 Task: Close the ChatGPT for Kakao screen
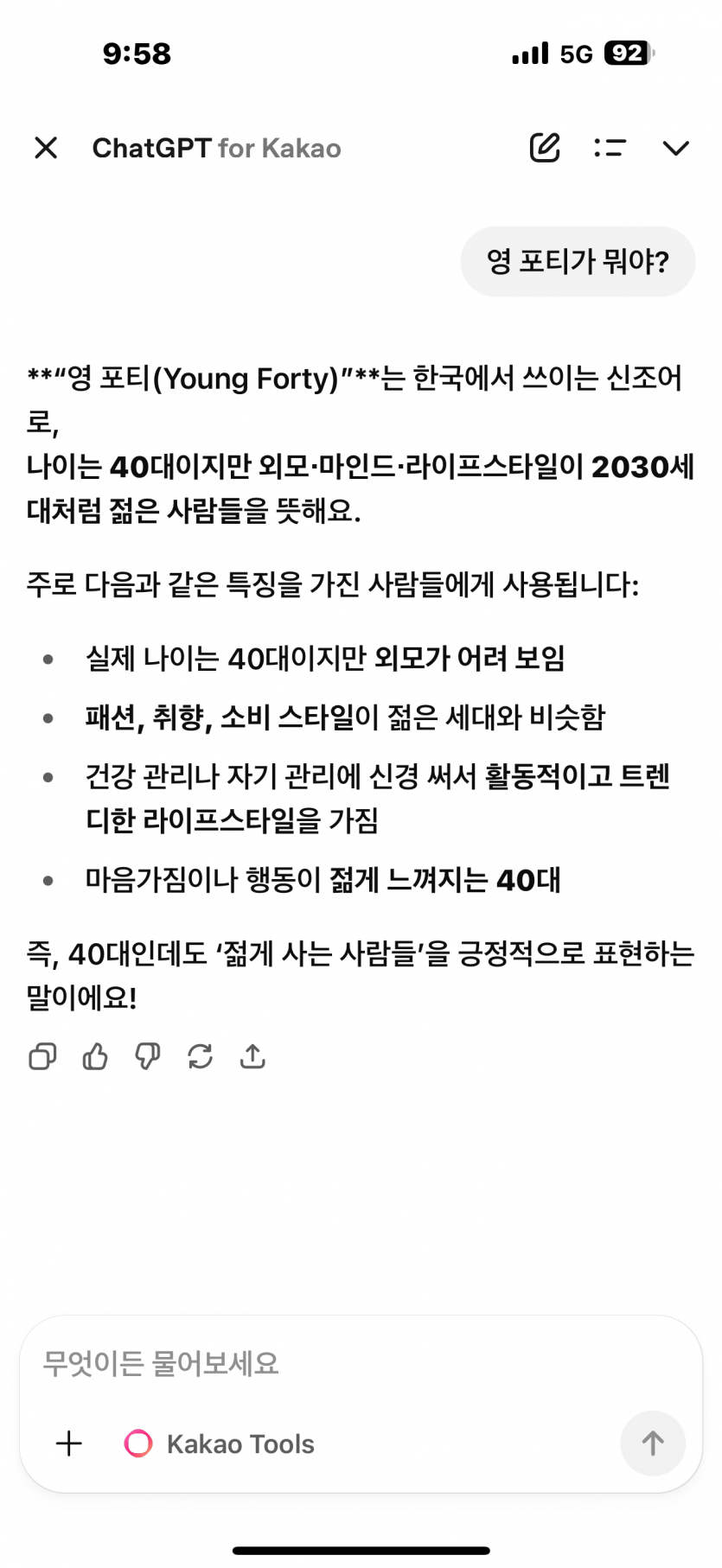(x=46, y=148)
